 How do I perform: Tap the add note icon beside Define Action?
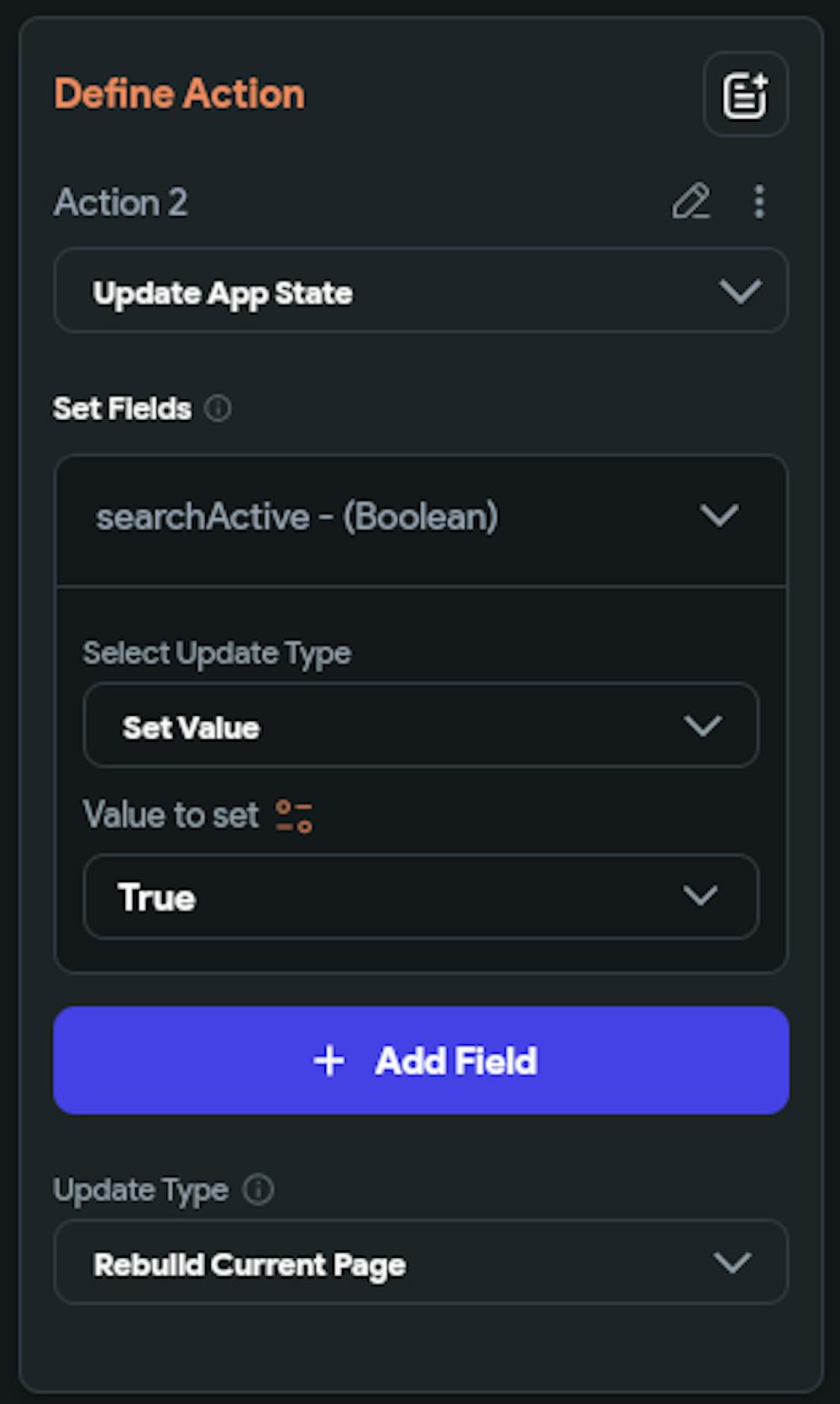point(745,94)
